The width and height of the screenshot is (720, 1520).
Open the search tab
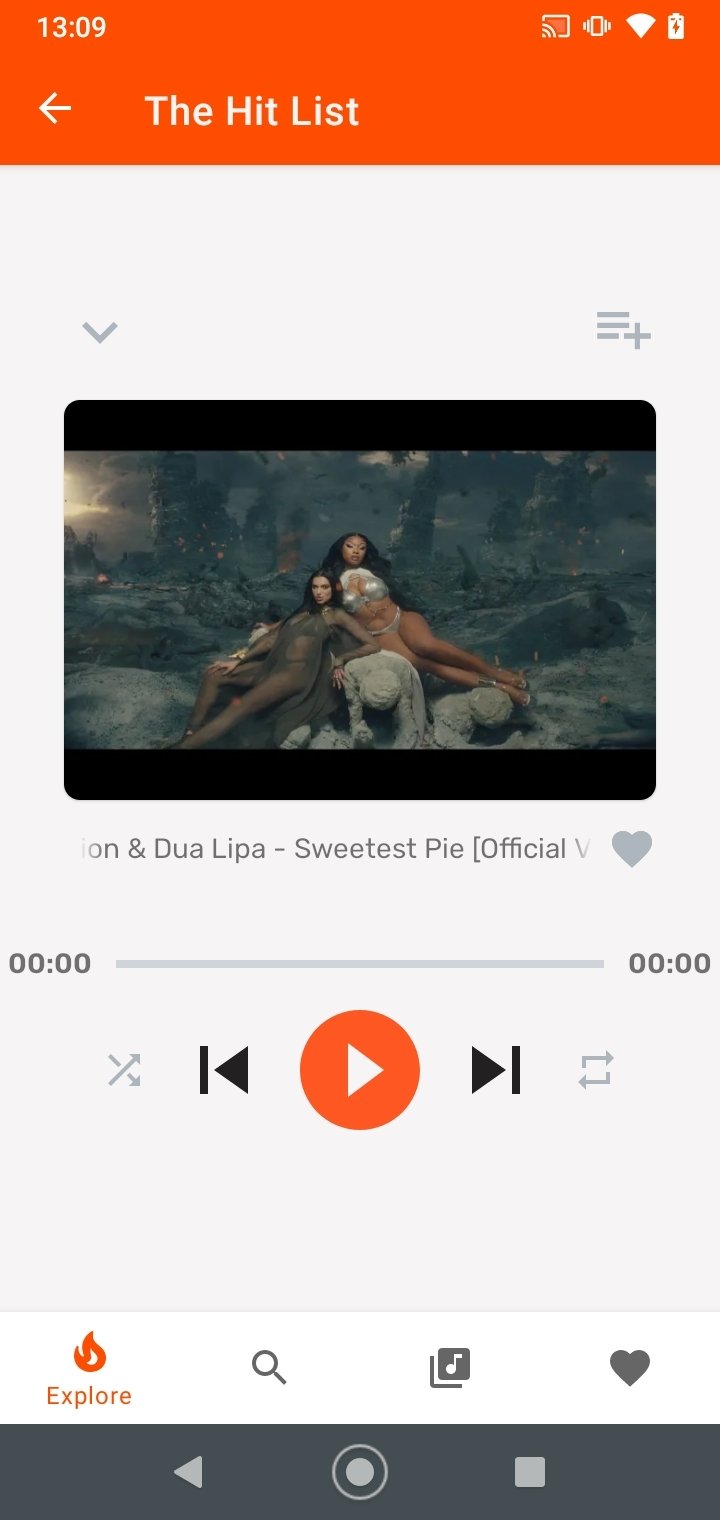(269, 1367)
